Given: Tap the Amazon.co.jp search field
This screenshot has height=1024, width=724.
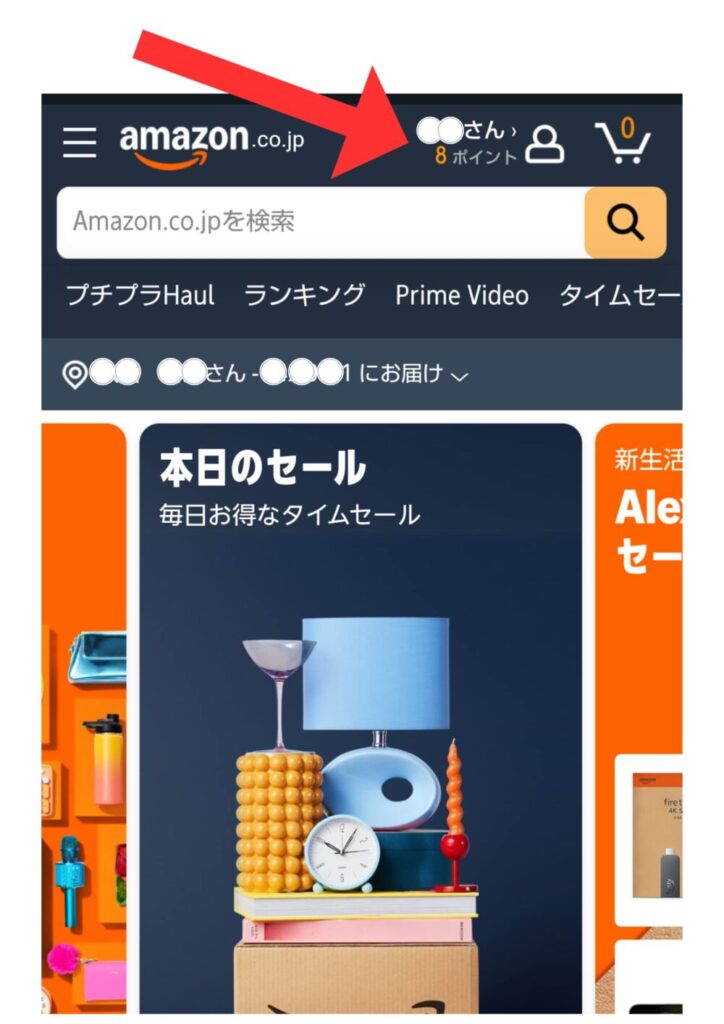Looking at the screenshot, I should coord(320,222).
